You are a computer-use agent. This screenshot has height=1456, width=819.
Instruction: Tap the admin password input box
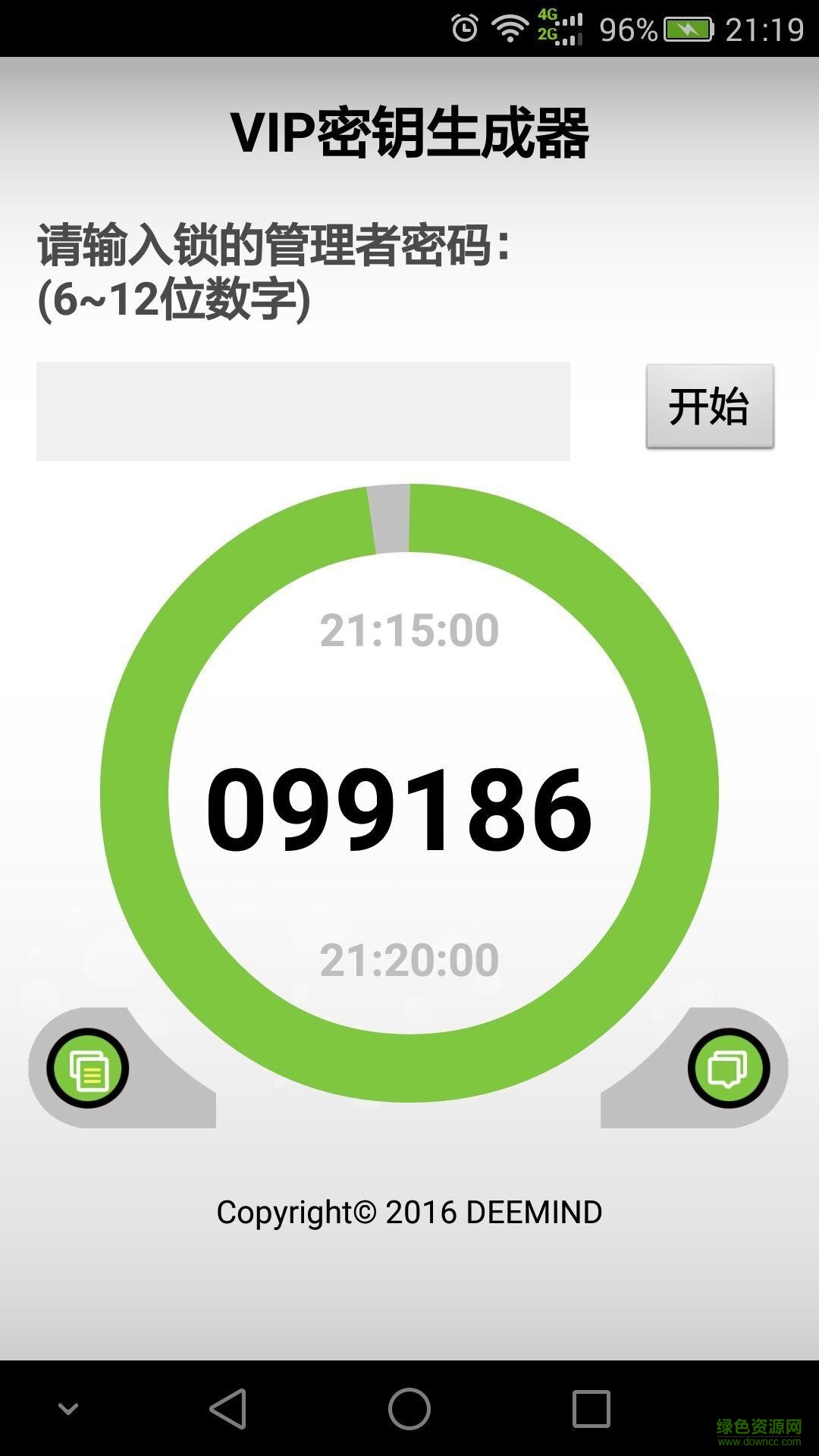(303, 409)
